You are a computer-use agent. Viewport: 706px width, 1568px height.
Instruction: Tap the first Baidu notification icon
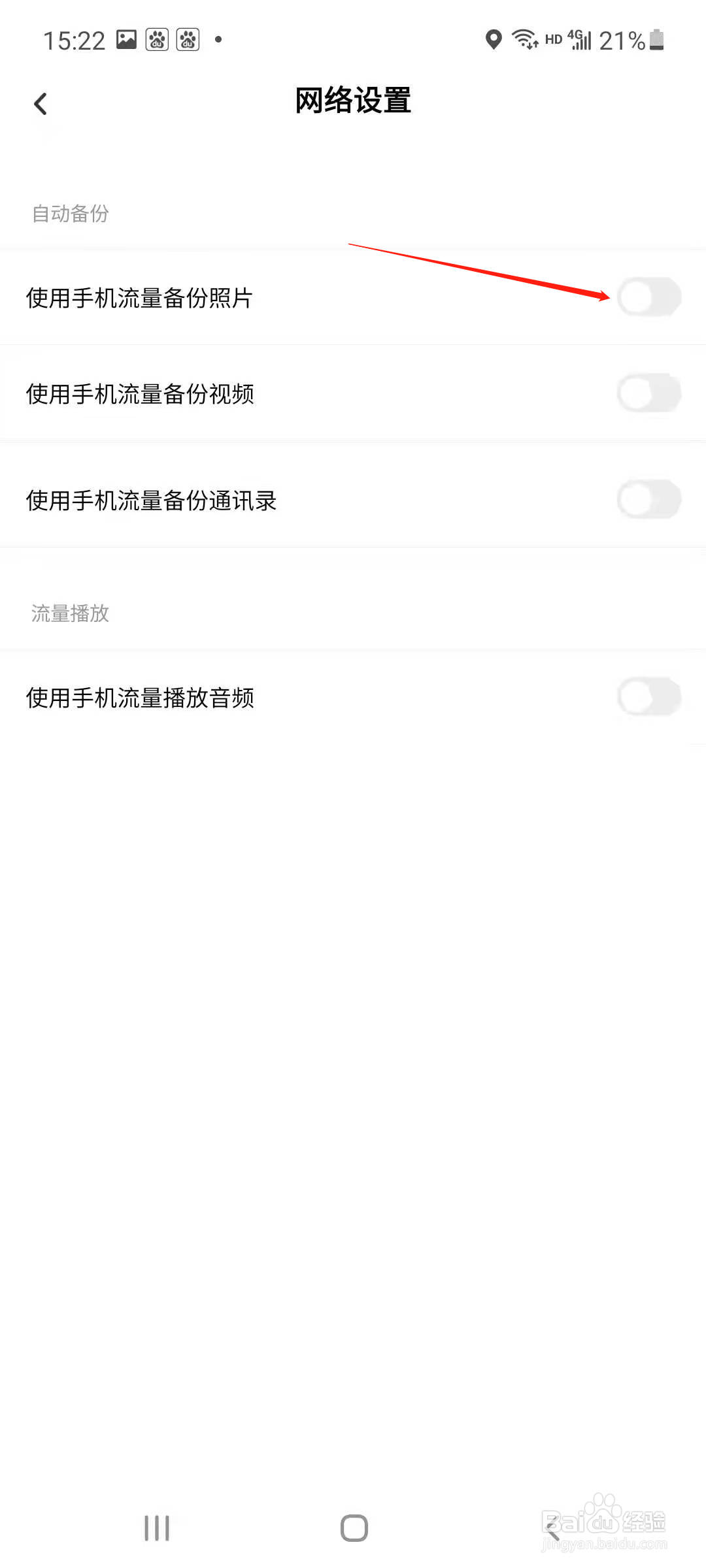(156, 39)
